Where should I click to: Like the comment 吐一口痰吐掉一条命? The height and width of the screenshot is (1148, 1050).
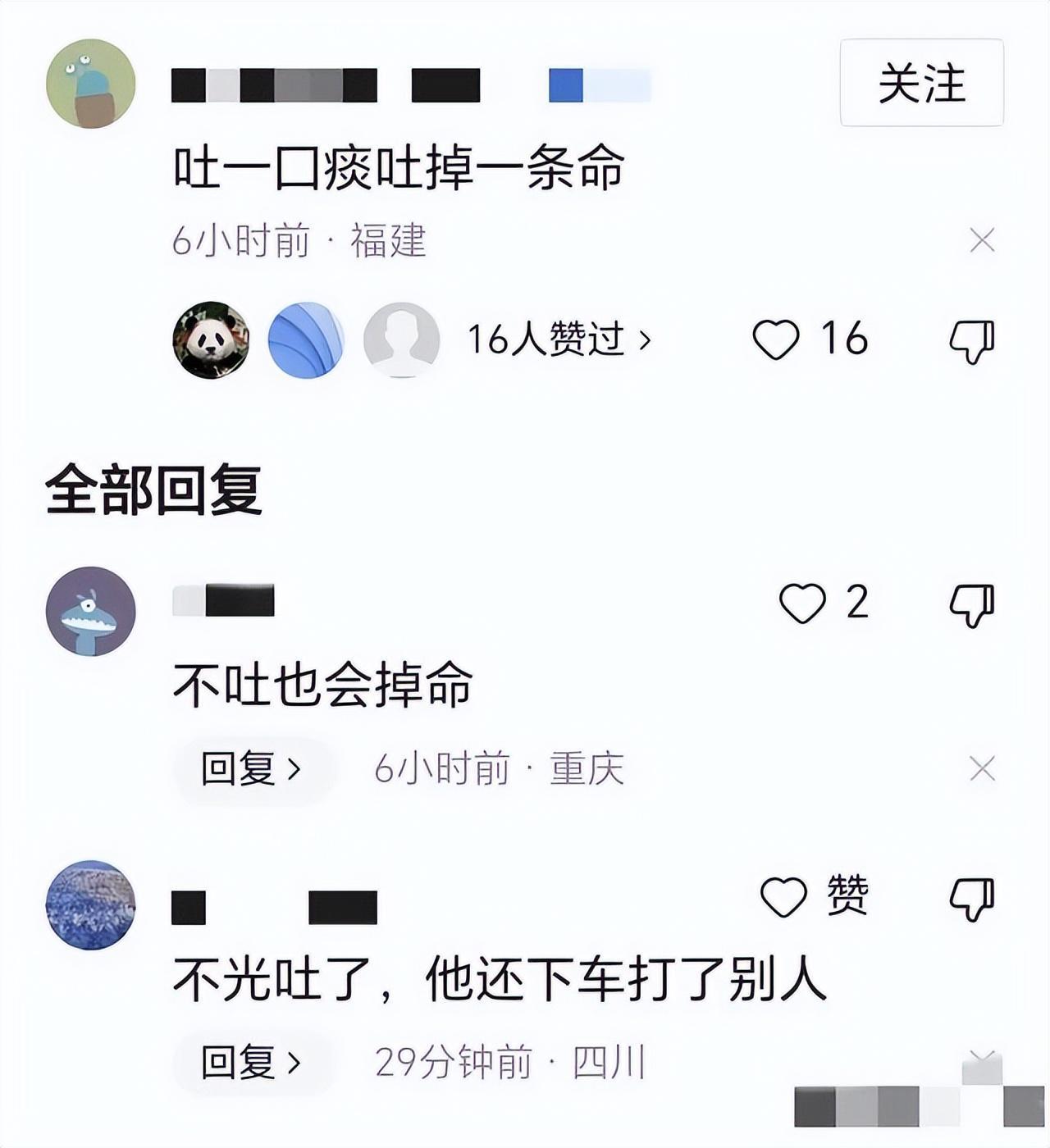[x=776, y=339]
